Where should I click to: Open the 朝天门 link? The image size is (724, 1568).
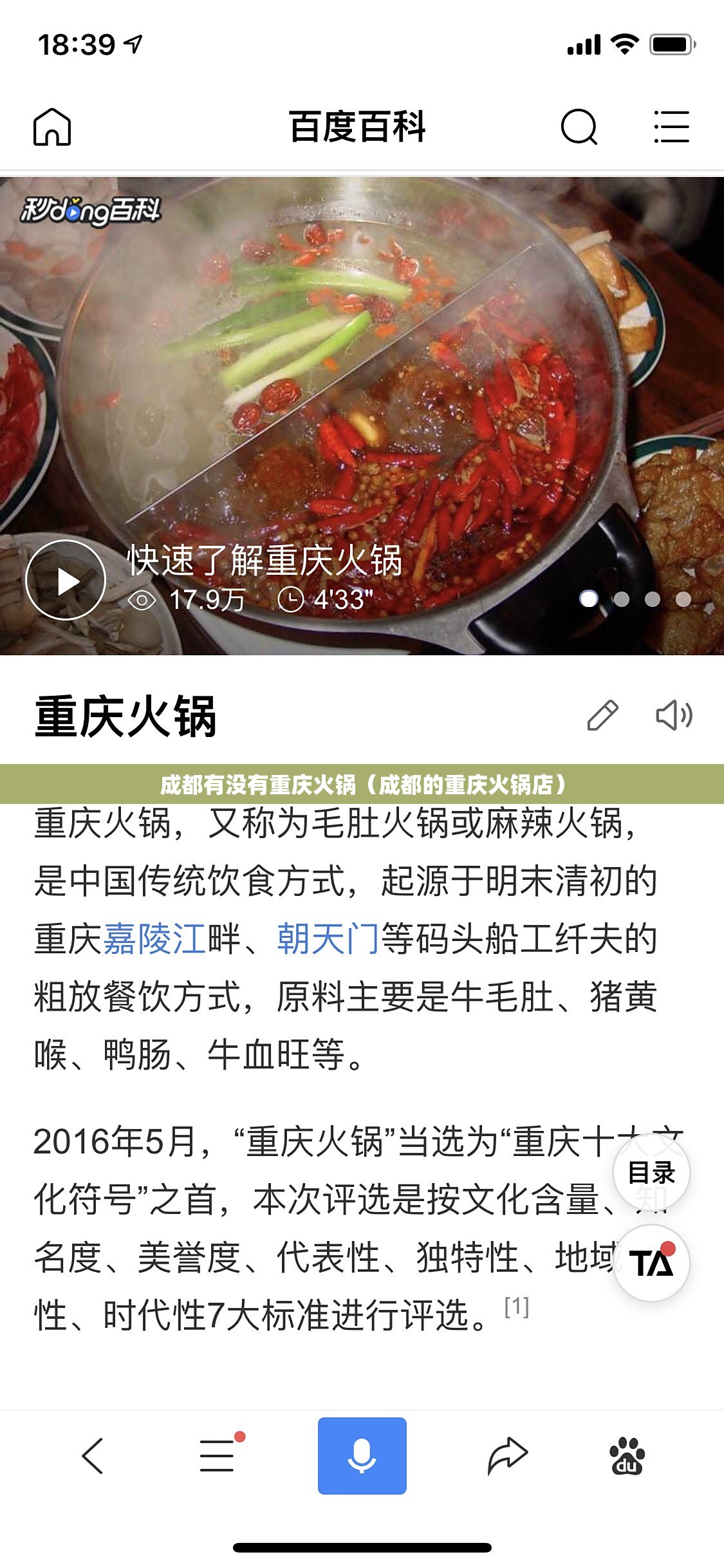point(328,938)
